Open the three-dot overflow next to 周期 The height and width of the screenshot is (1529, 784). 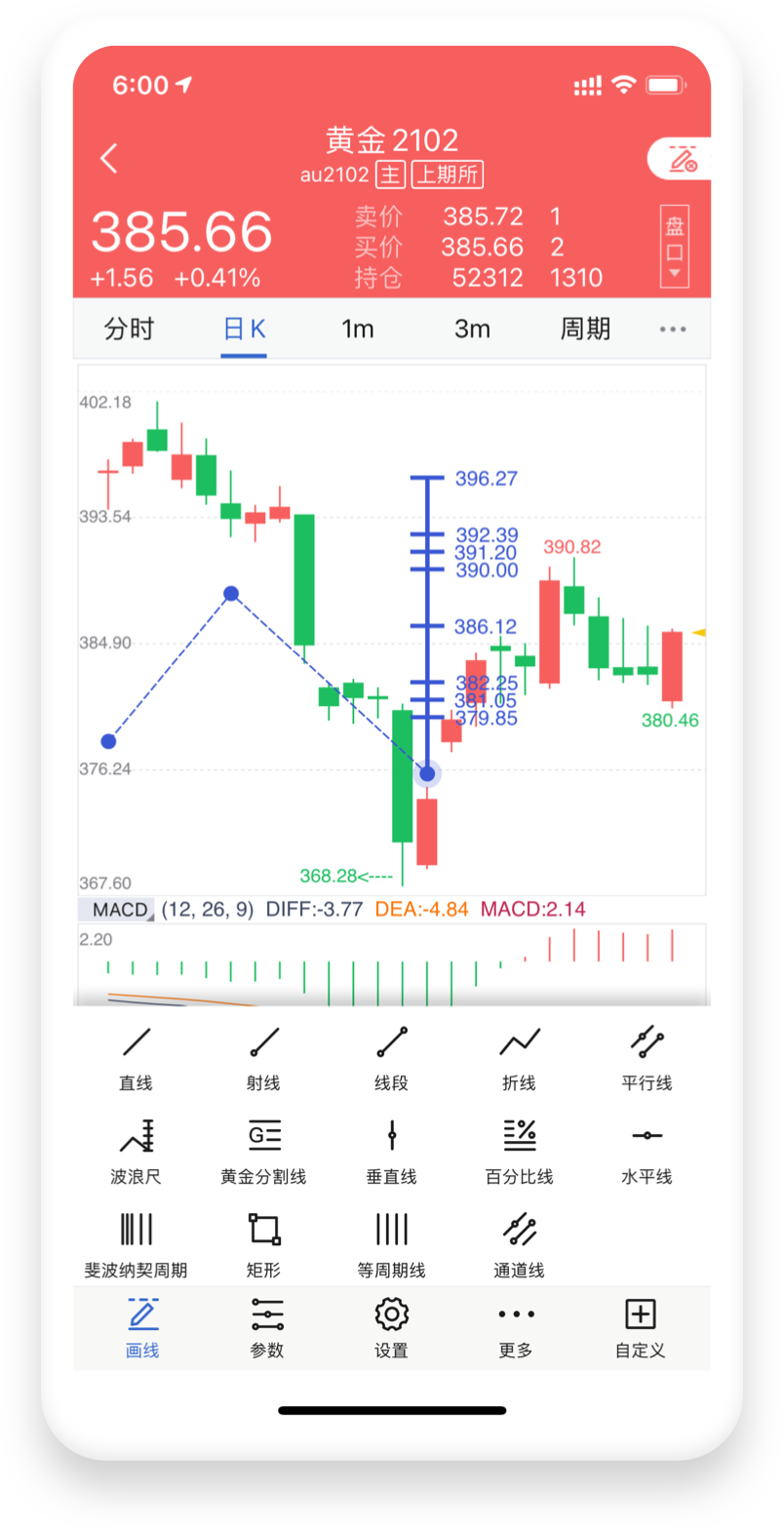pos(673,330)
